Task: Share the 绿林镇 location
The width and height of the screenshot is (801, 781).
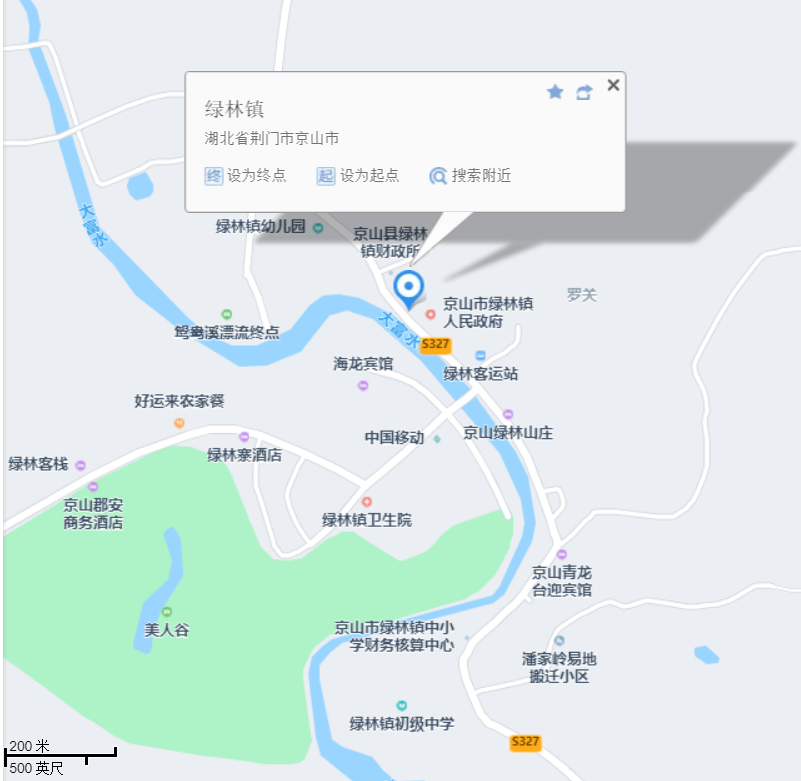Action: pyautogui.click(x=584, y=92)
